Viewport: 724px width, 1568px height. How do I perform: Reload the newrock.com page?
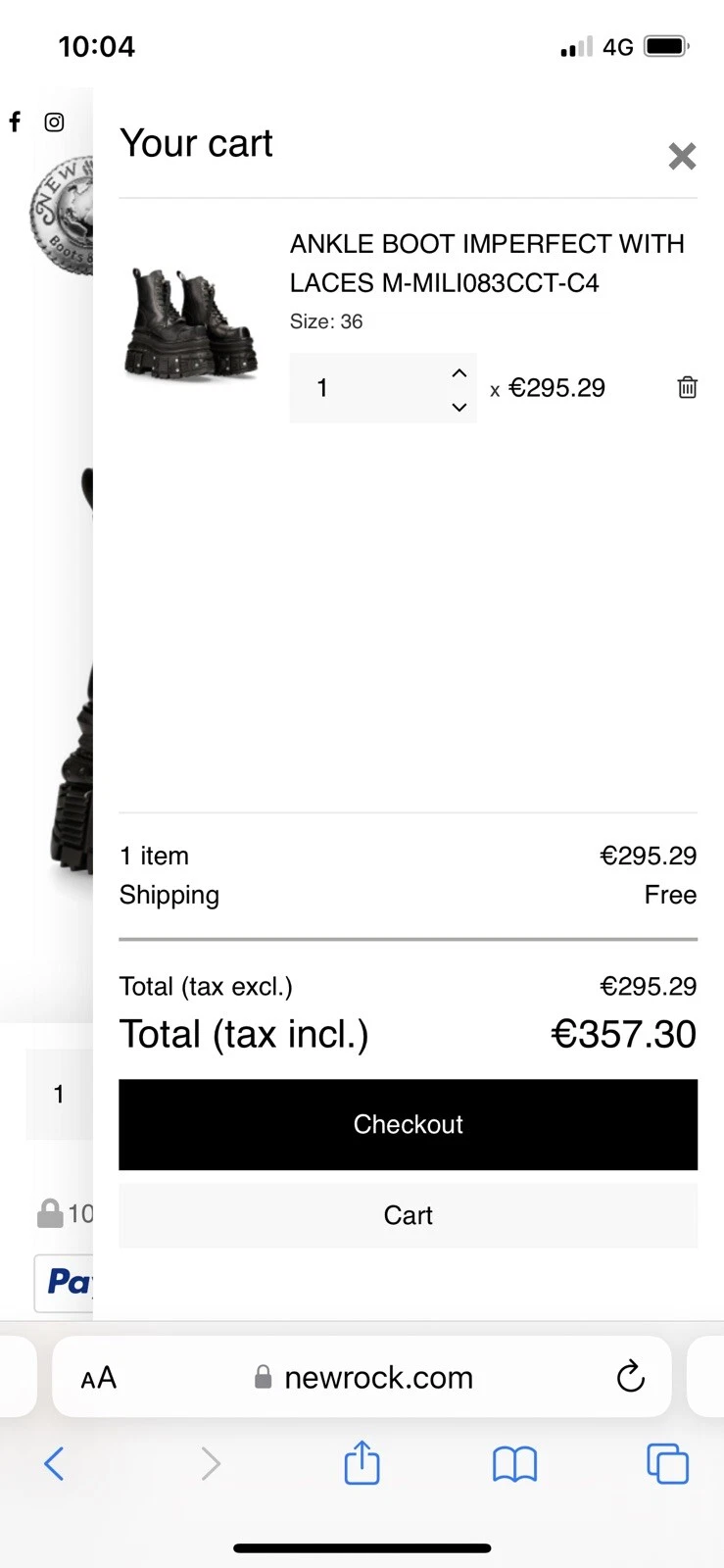[x=630, y=1377]
